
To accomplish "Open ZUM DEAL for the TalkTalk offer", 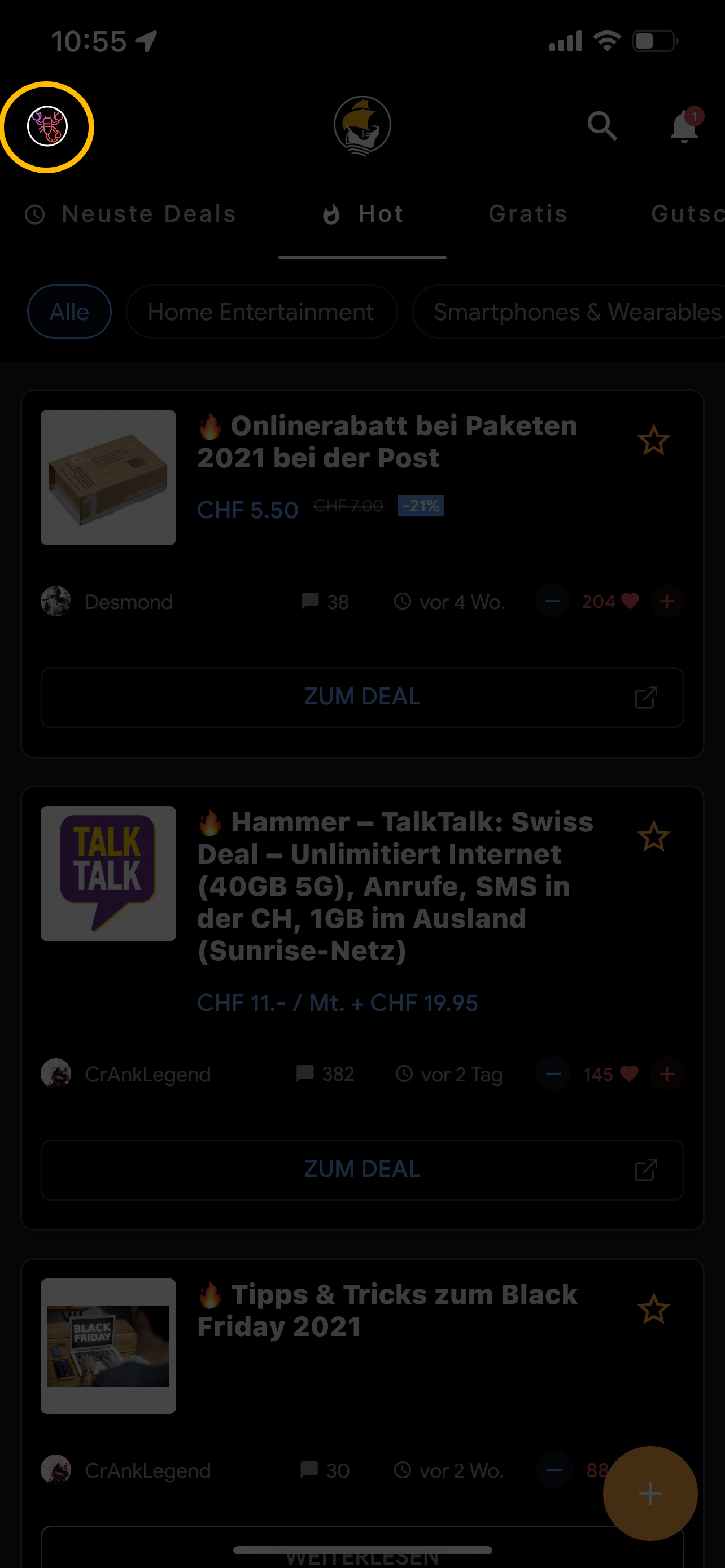I will [362, 1170].
